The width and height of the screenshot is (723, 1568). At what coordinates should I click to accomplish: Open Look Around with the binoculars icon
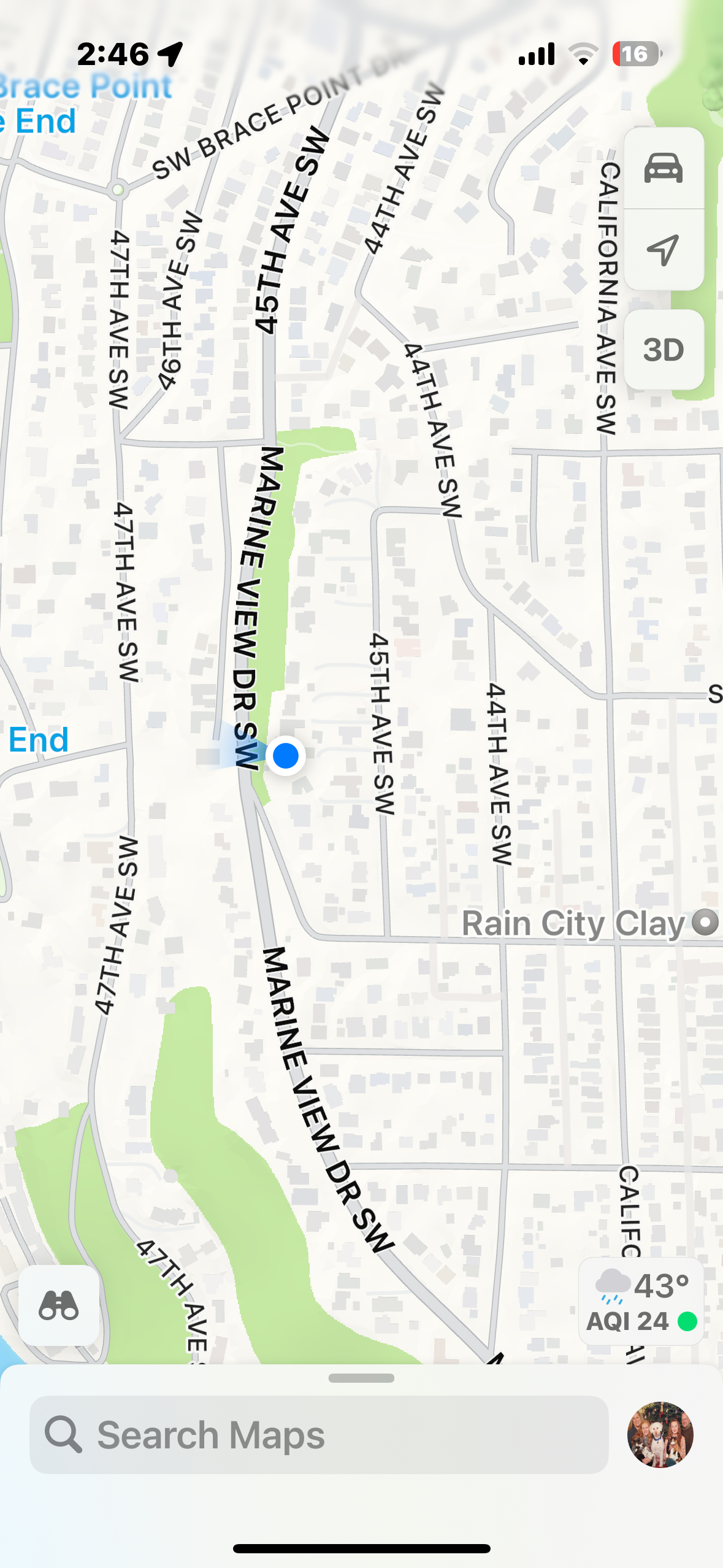tap(59, 1305)
